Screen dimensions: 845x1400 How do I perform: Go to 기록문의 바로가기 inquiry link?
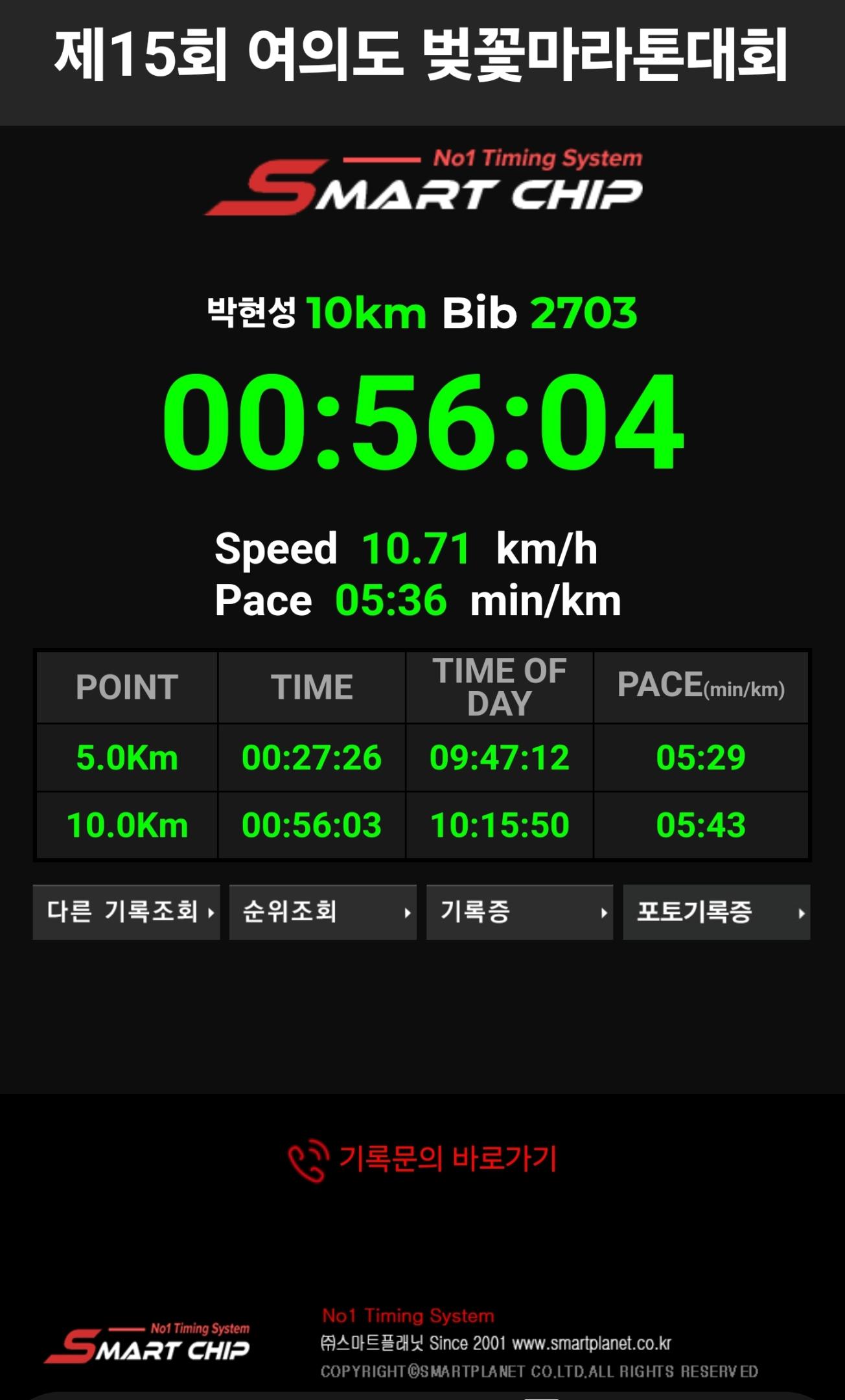point(423,1159)
